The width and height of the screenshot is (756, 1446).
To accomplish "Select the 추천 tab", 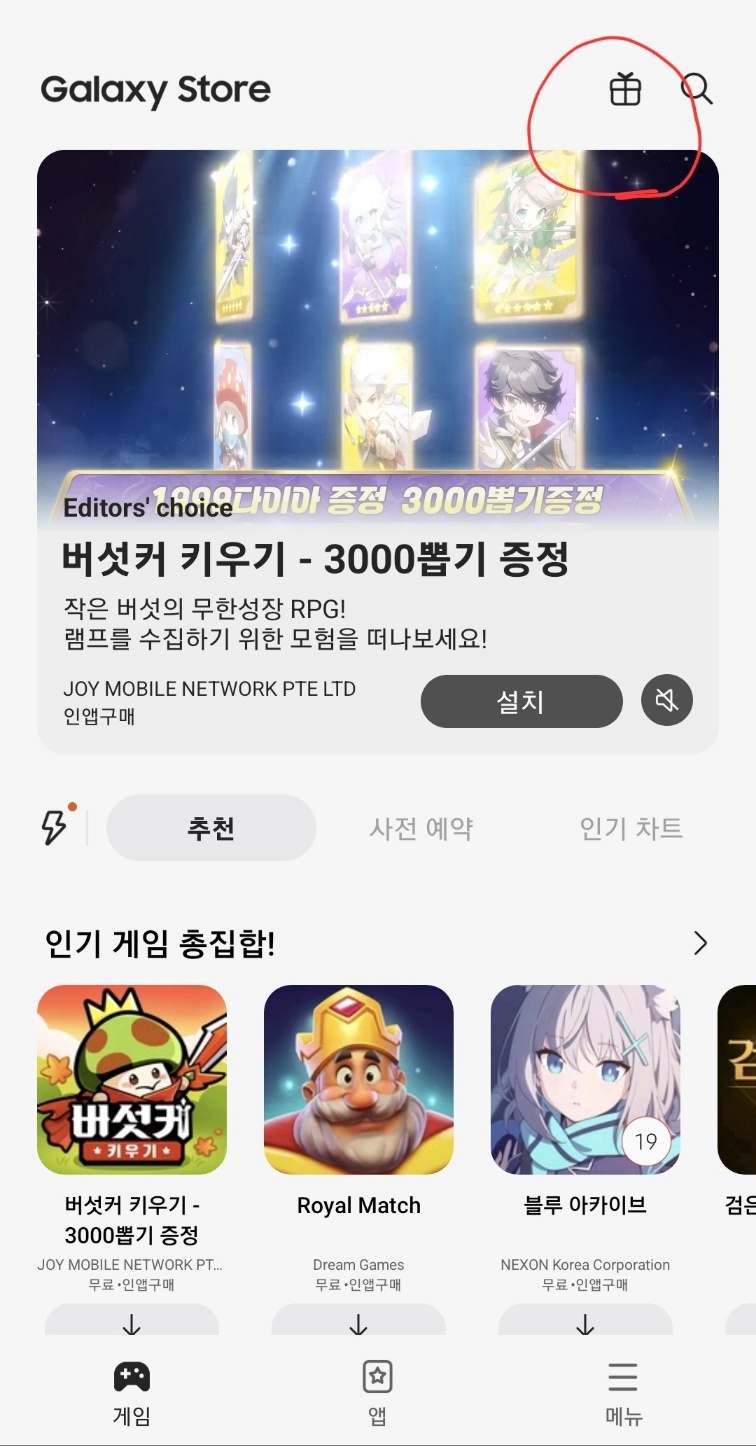I will 211,828.
